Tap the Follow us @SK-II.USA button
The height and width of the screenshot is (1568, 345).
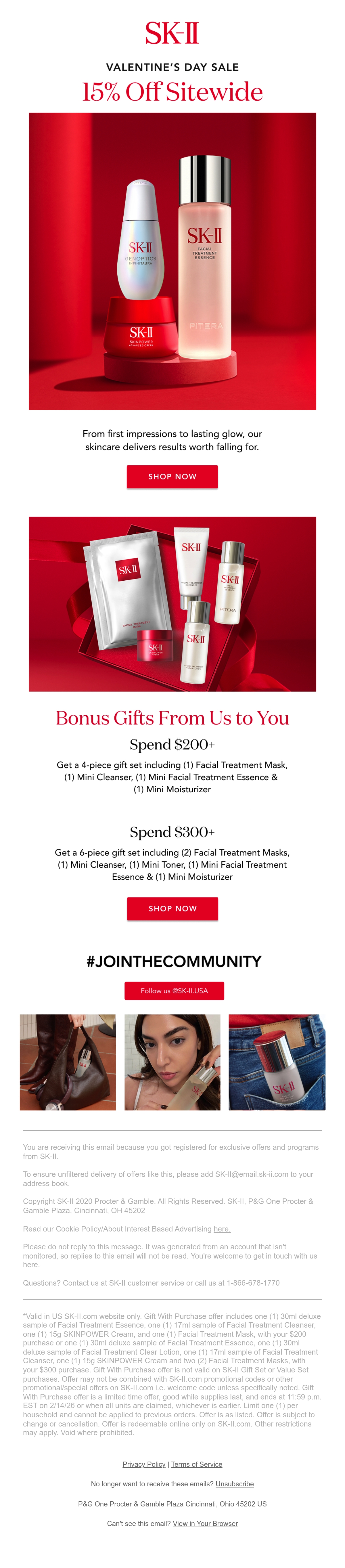click(x=174, y=990)
